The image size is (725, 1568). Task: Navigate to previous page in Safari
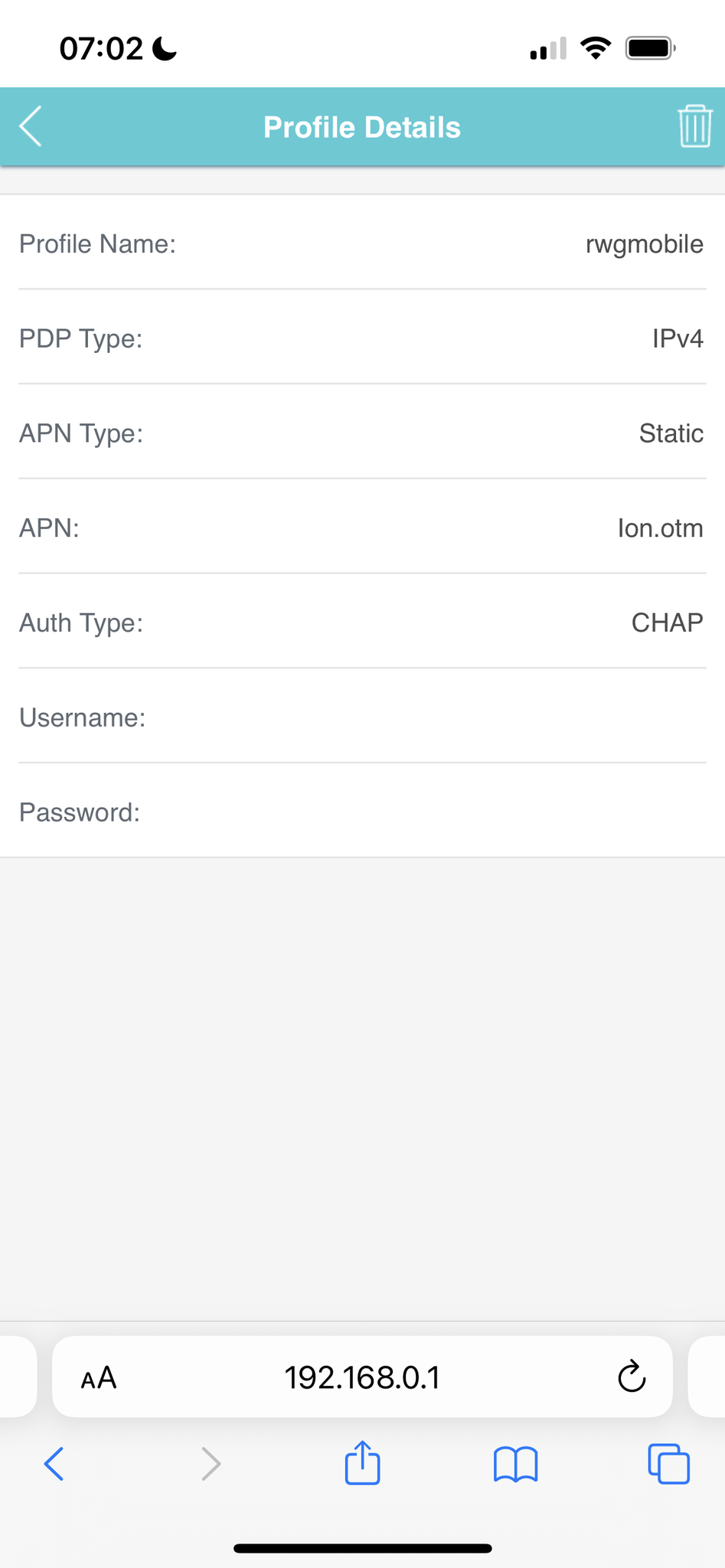(54, 1464)
